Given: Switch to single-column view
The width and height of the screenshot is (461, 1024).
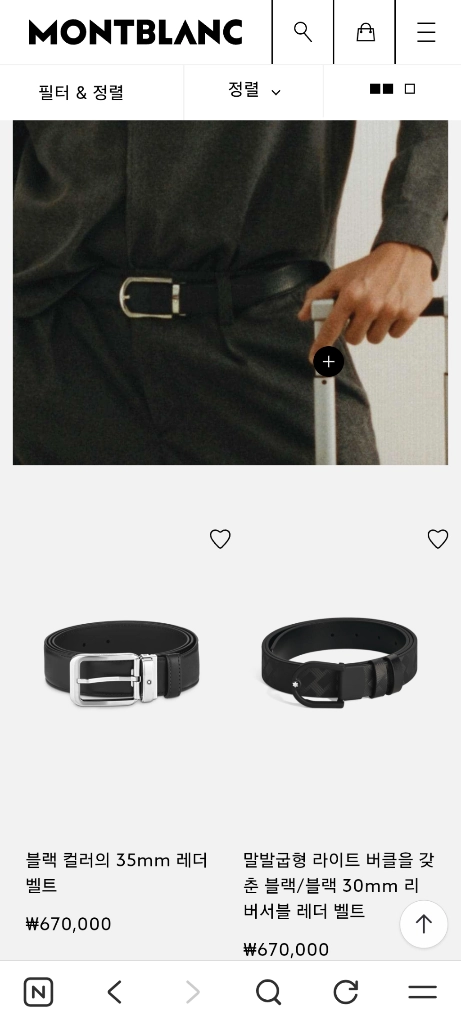Looking at the screenshot, I should (410, 89).
